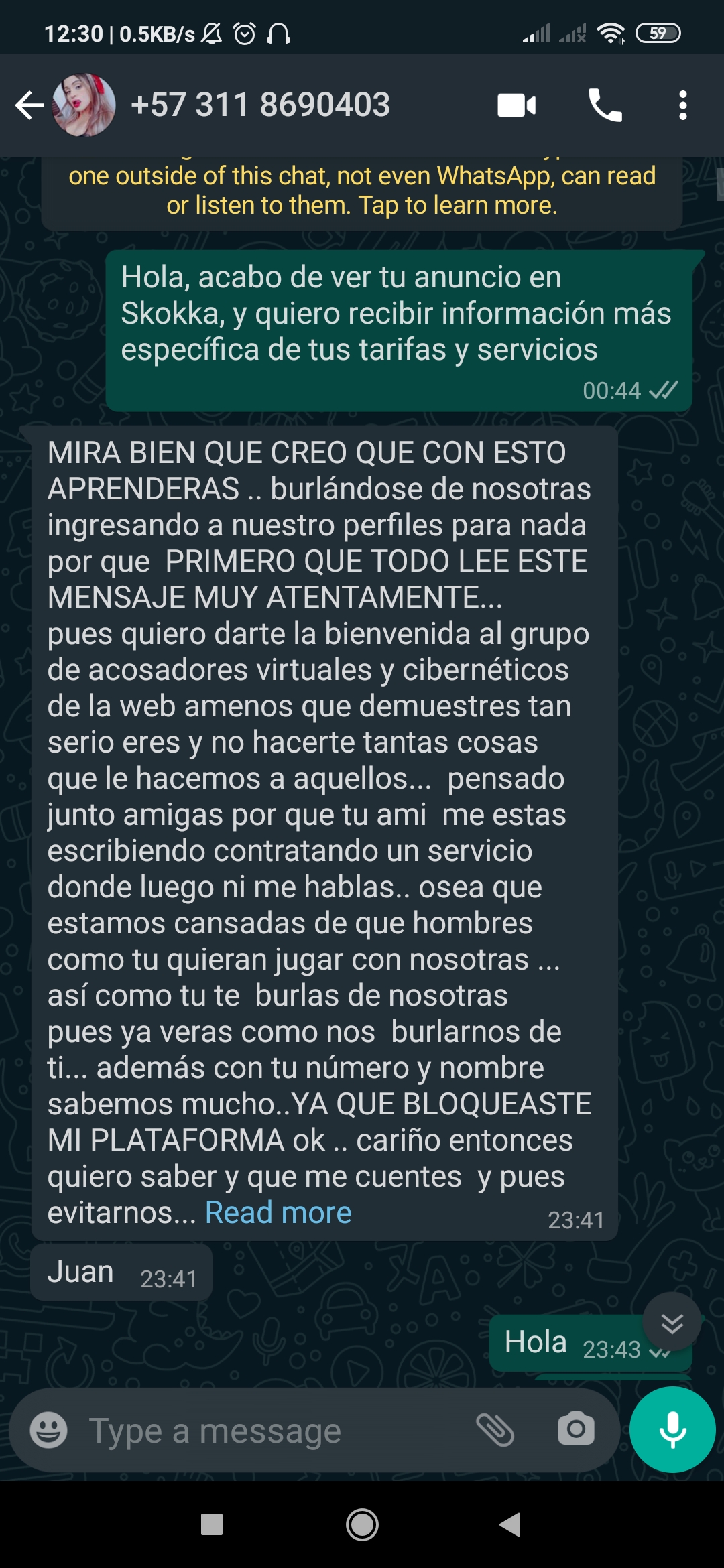Image resolution: width=724 pixels, height=1568 pixels.
Task: Open recent apps
Action: click(212, 1524)
